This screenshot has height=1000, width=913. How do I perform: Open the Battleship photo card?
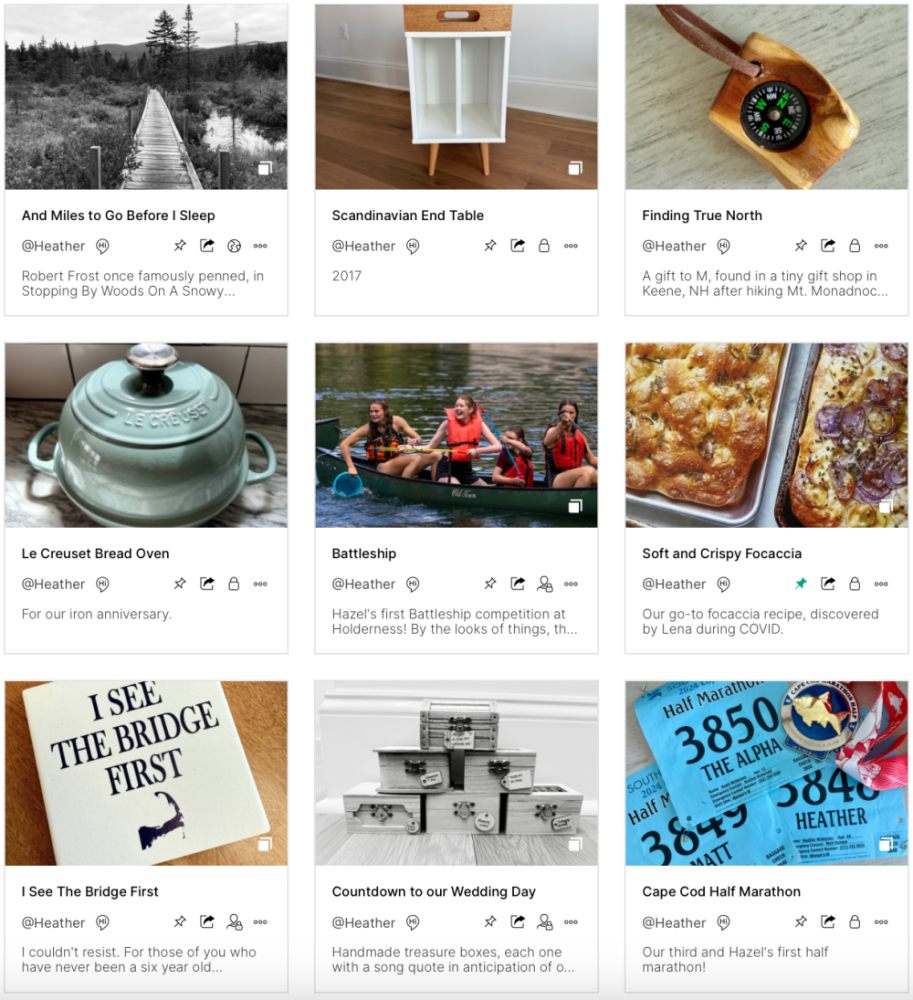coord(456,436)
